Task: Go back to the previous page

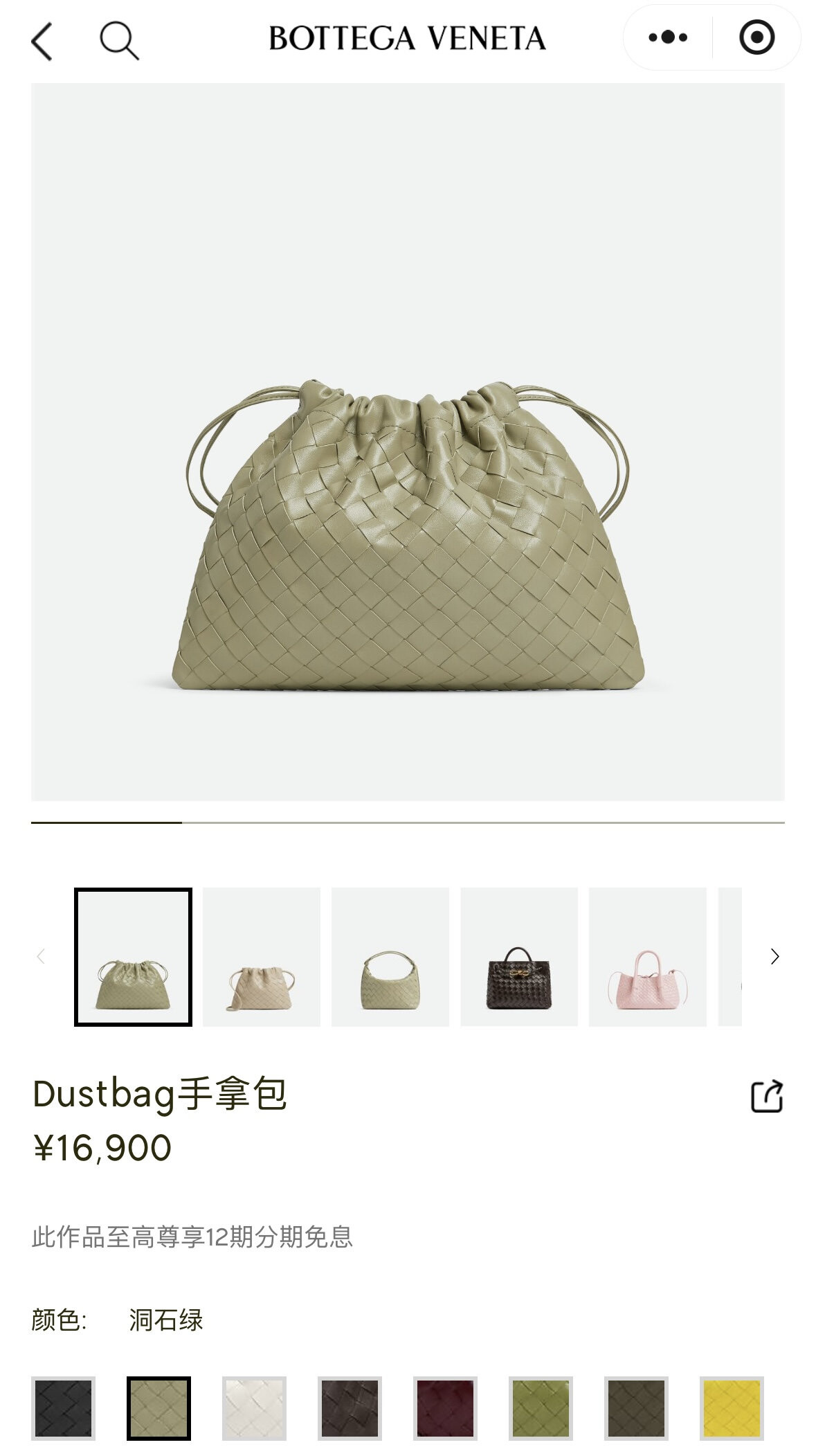Action: pos(43,40)
